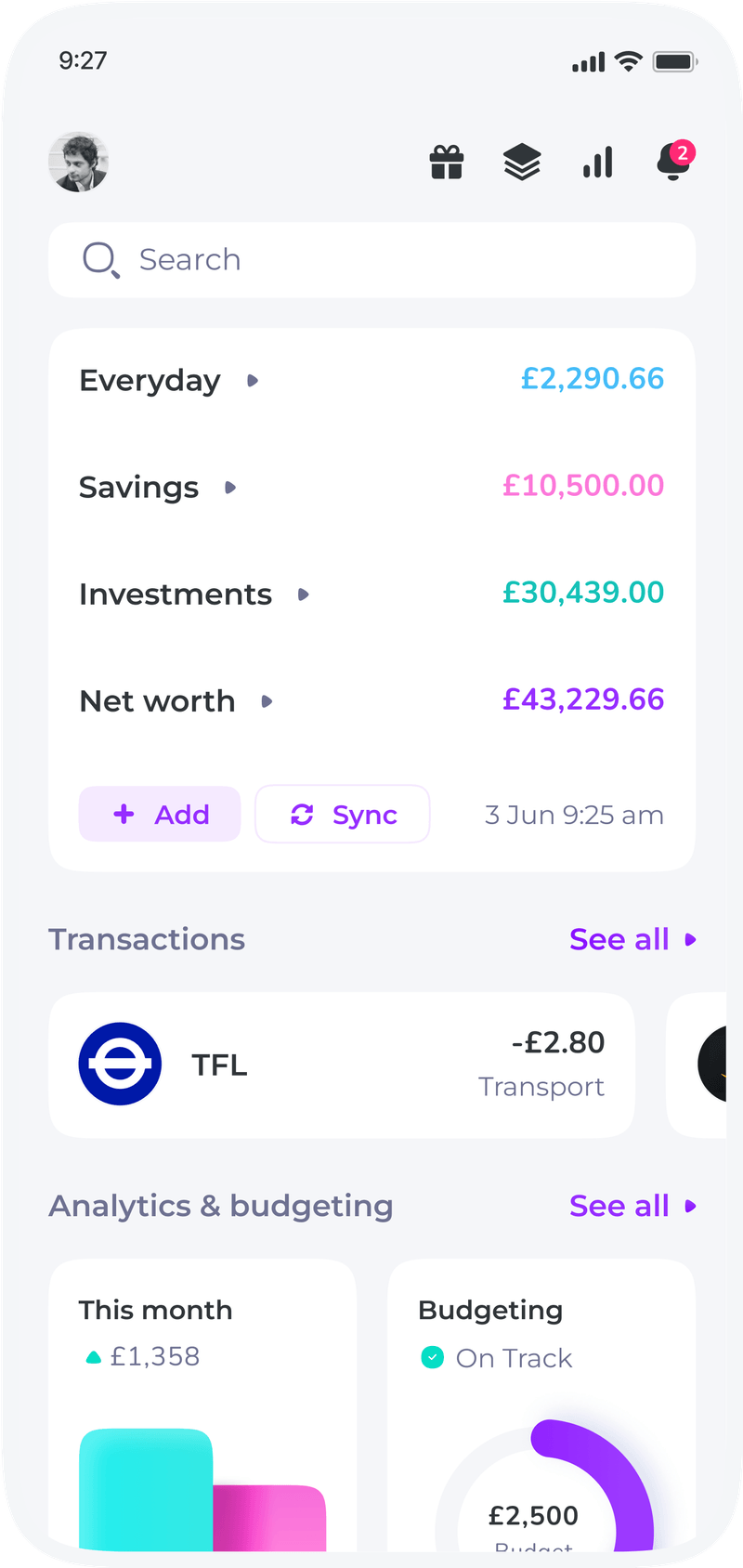The width and height of the screenshot is (743, 1568).
Task: Click the circular sync arrows icon
Action: [302, 814]
